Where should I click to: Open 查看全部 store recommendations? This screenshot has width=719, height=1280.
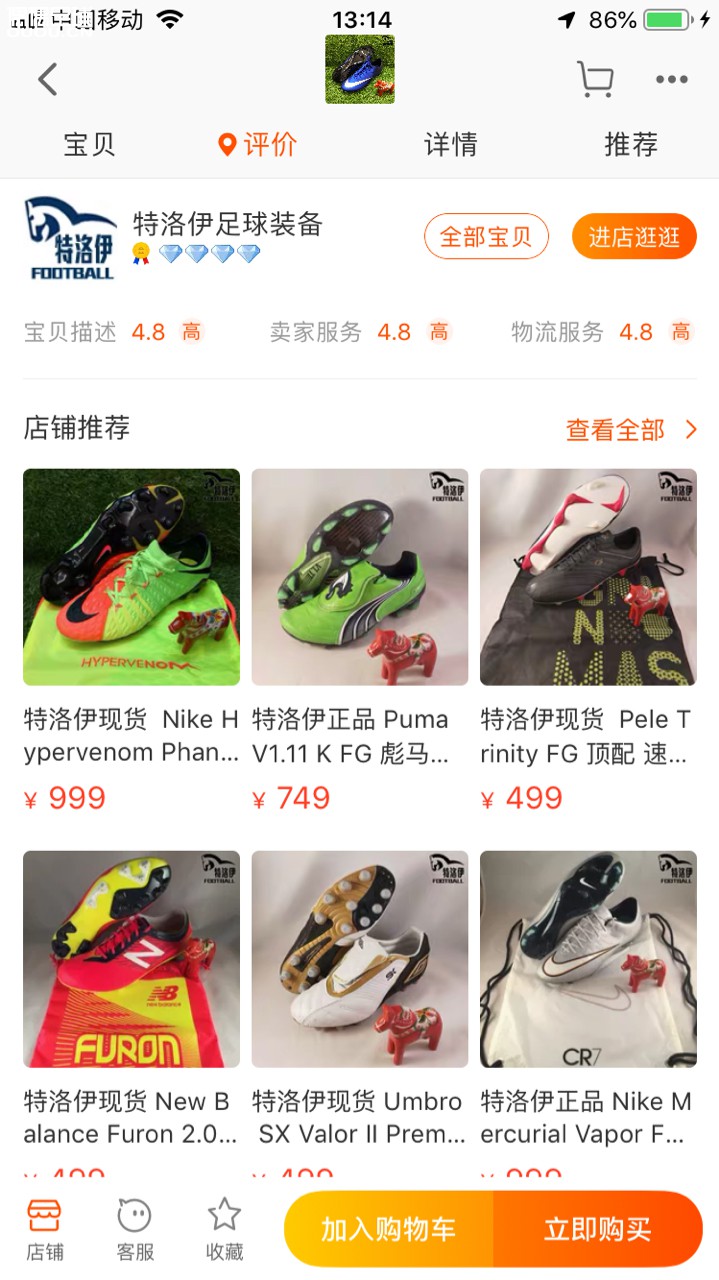(630, 430)
